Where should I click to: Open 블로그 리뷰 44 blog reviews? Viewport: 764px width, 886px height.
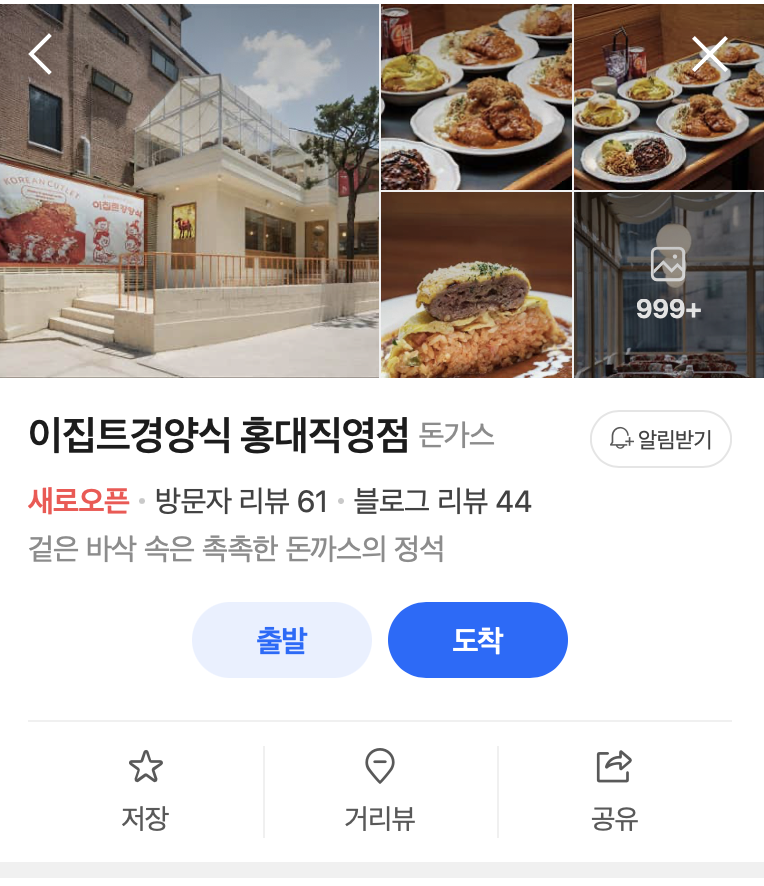pos(443,501)
